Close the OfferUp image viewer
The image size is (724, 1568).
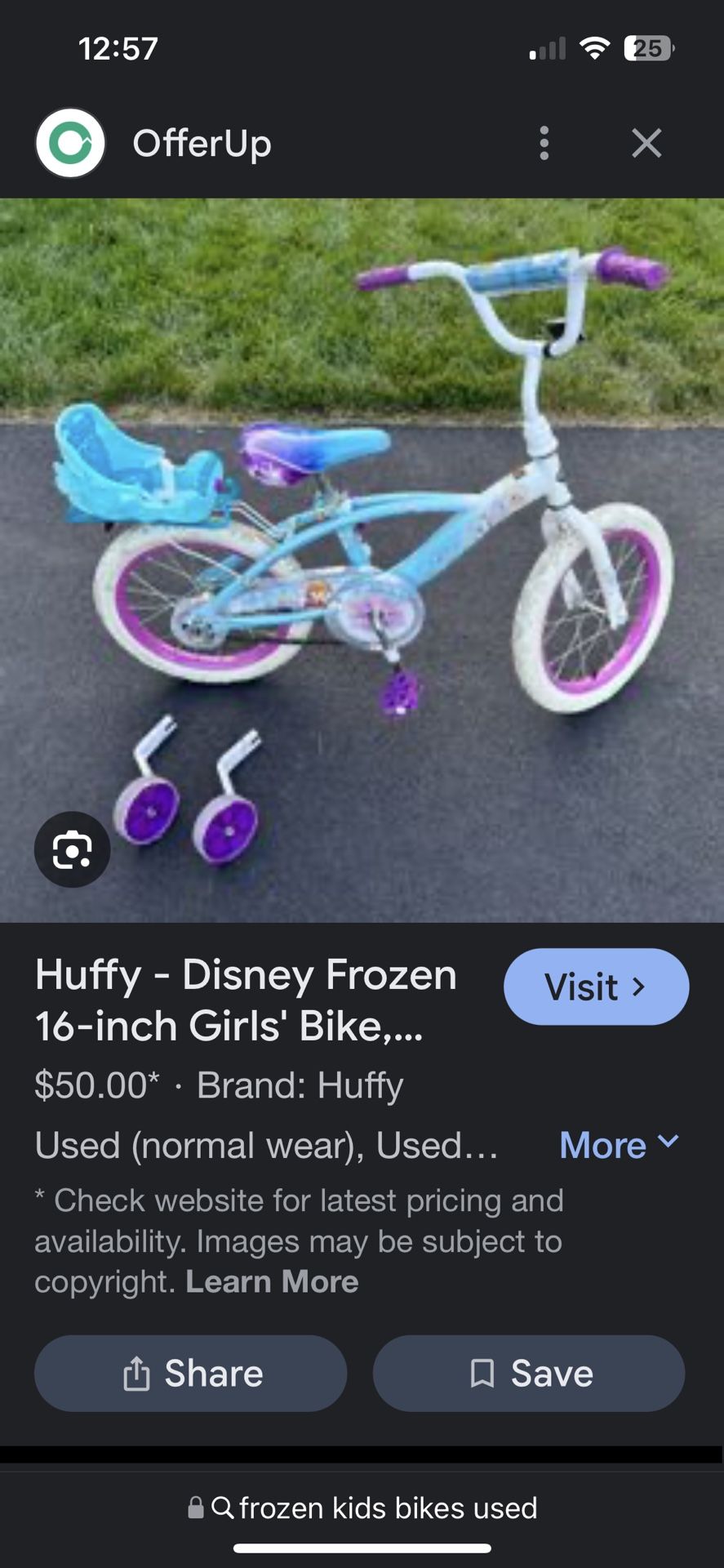[x=646, y=144]
